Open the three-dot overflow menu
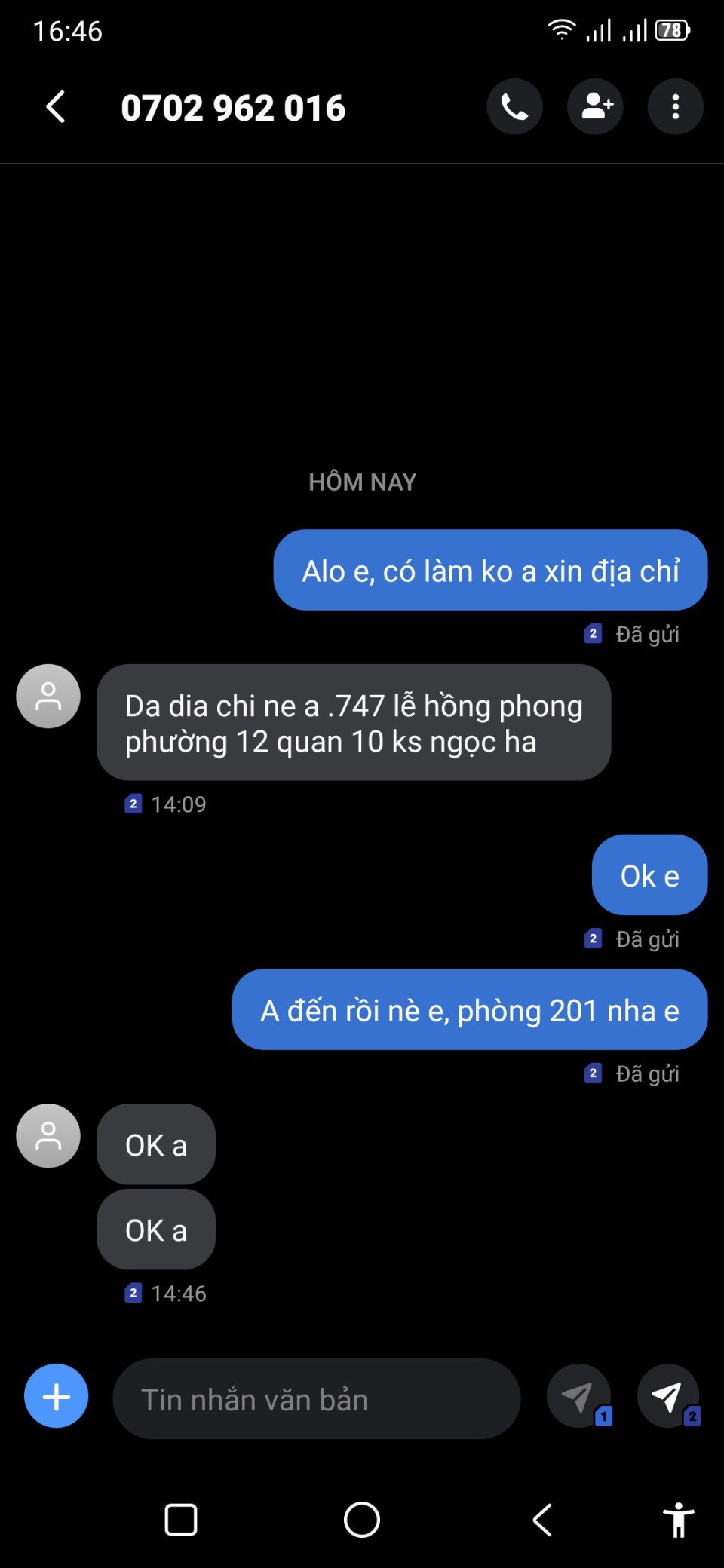 pyautogui.click(x=675, y=107)
